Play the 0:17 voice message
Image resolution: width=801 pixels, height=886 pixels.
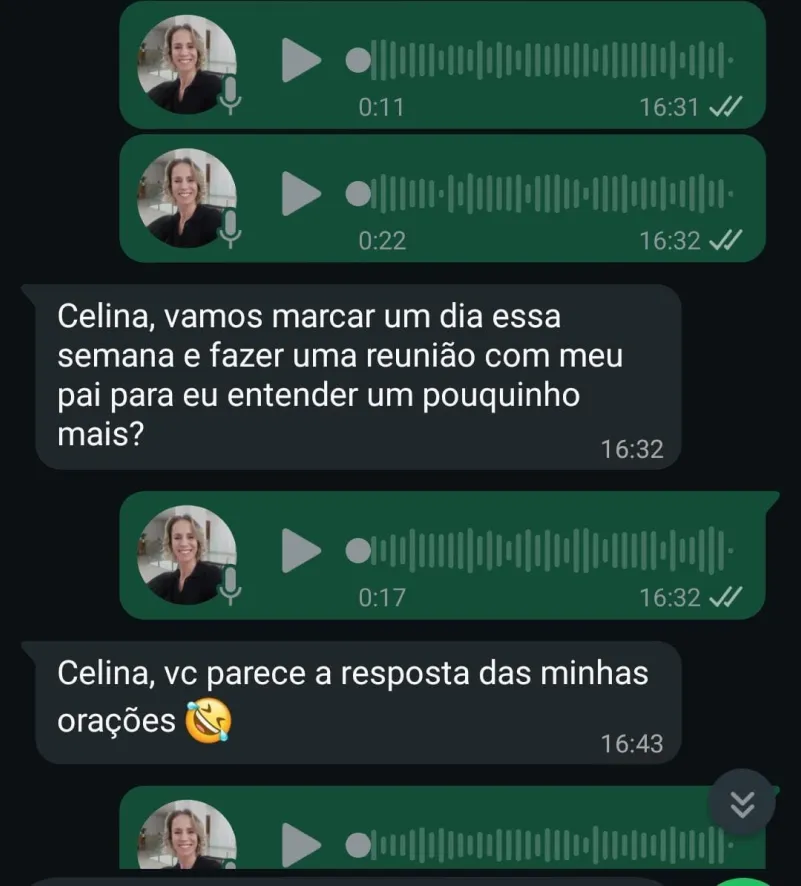[298, 549]
